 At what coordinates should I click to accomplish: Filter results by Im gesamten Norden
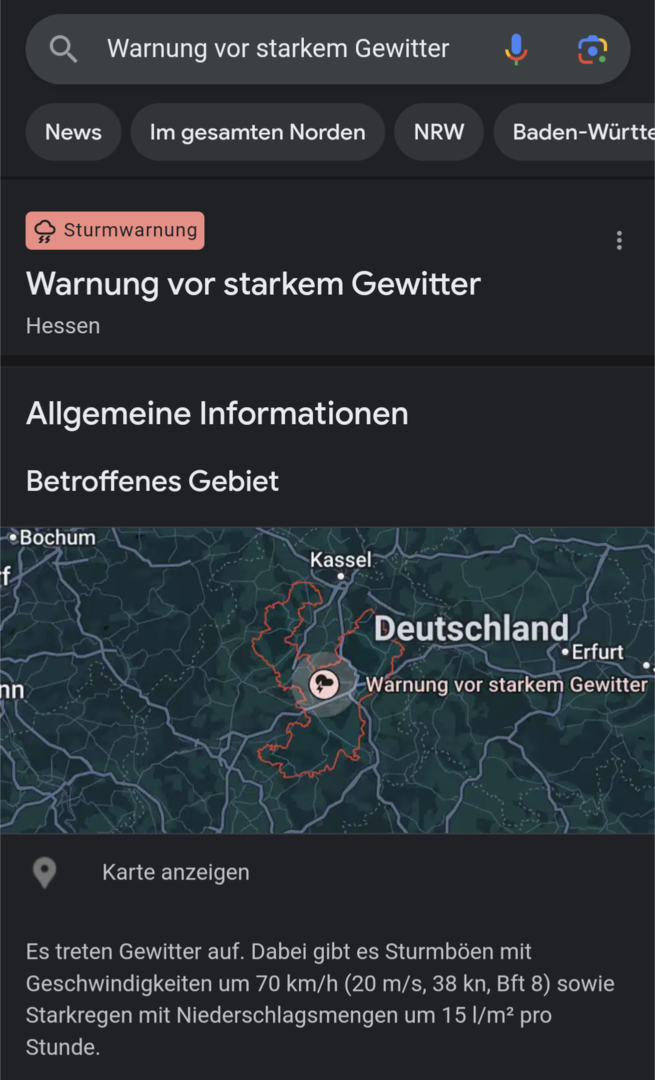[257, 132]
